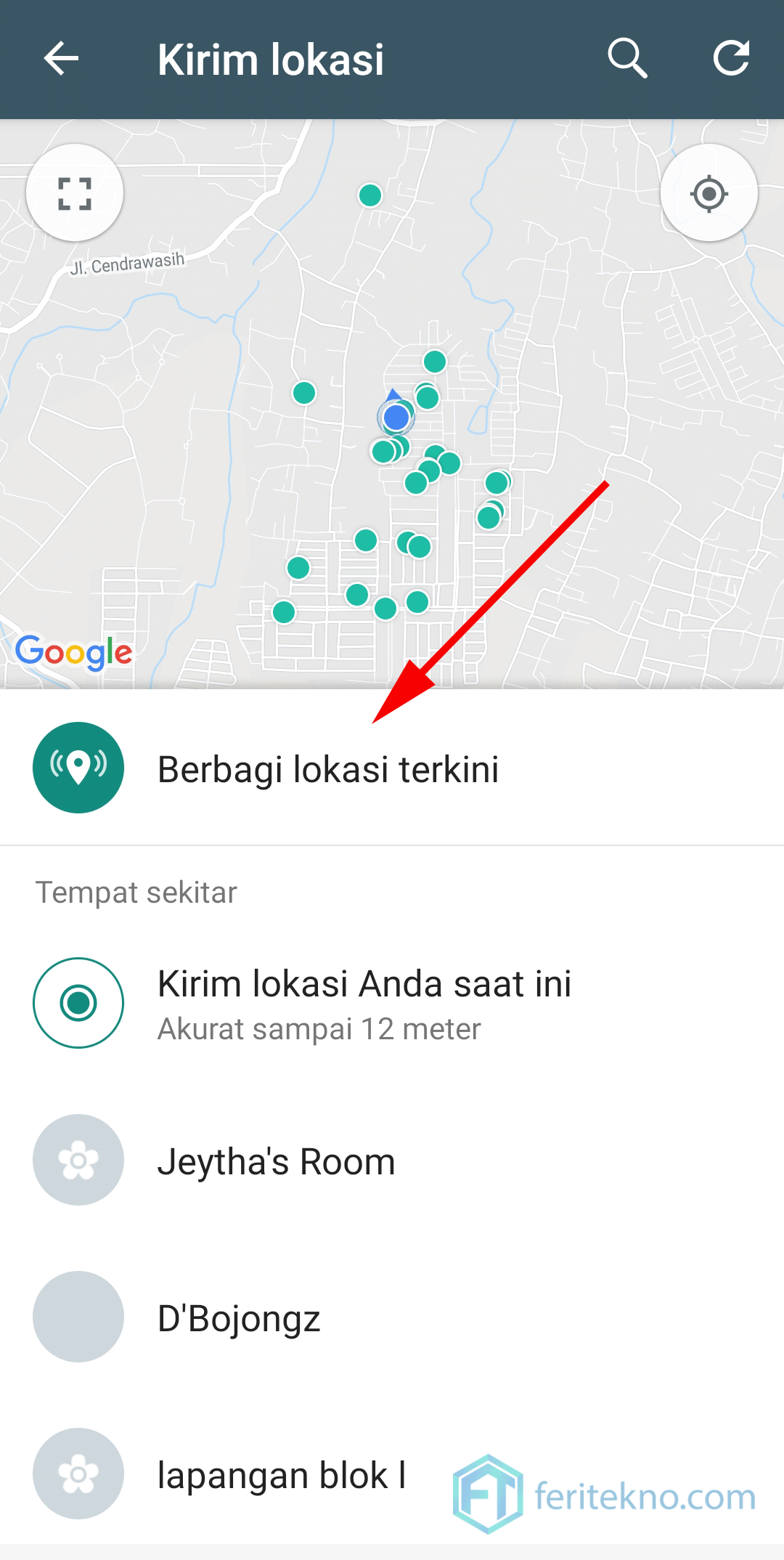Refresh nearby places list
Viewport: 784px width, 1560px height.
[x=731, y=59]
